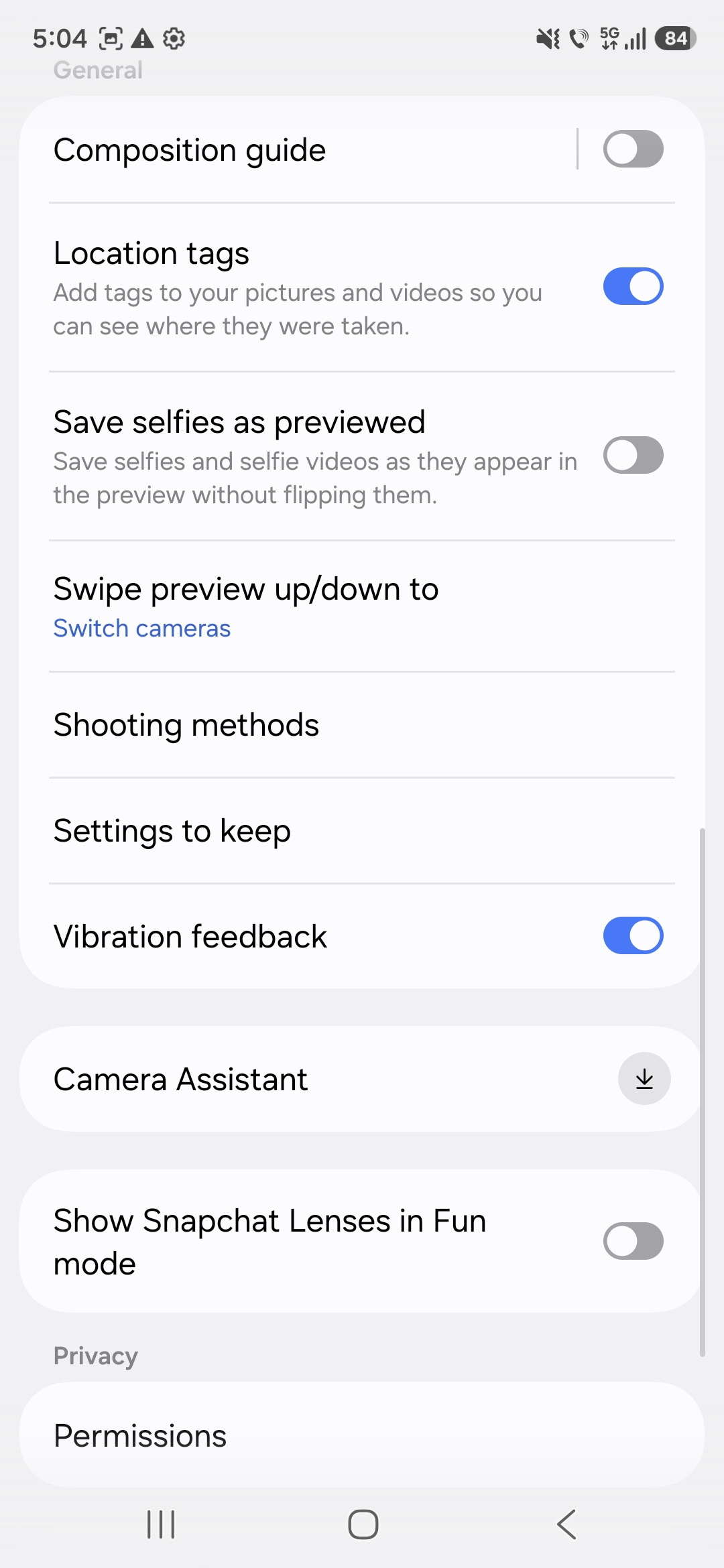Turn off Location tags

(x=633, y=287)
